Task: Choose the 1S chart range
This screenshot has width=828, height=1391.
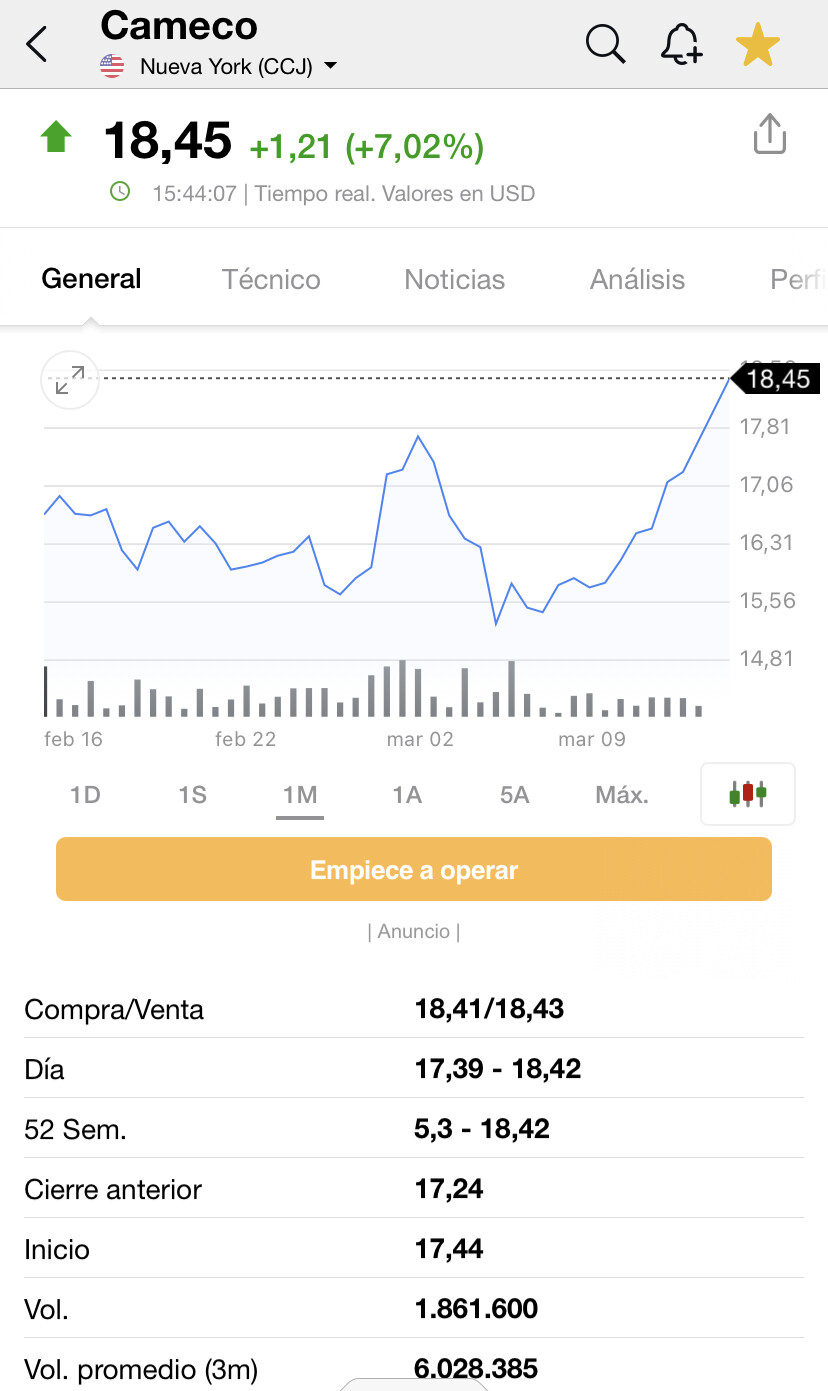Action: click(192, 795)
